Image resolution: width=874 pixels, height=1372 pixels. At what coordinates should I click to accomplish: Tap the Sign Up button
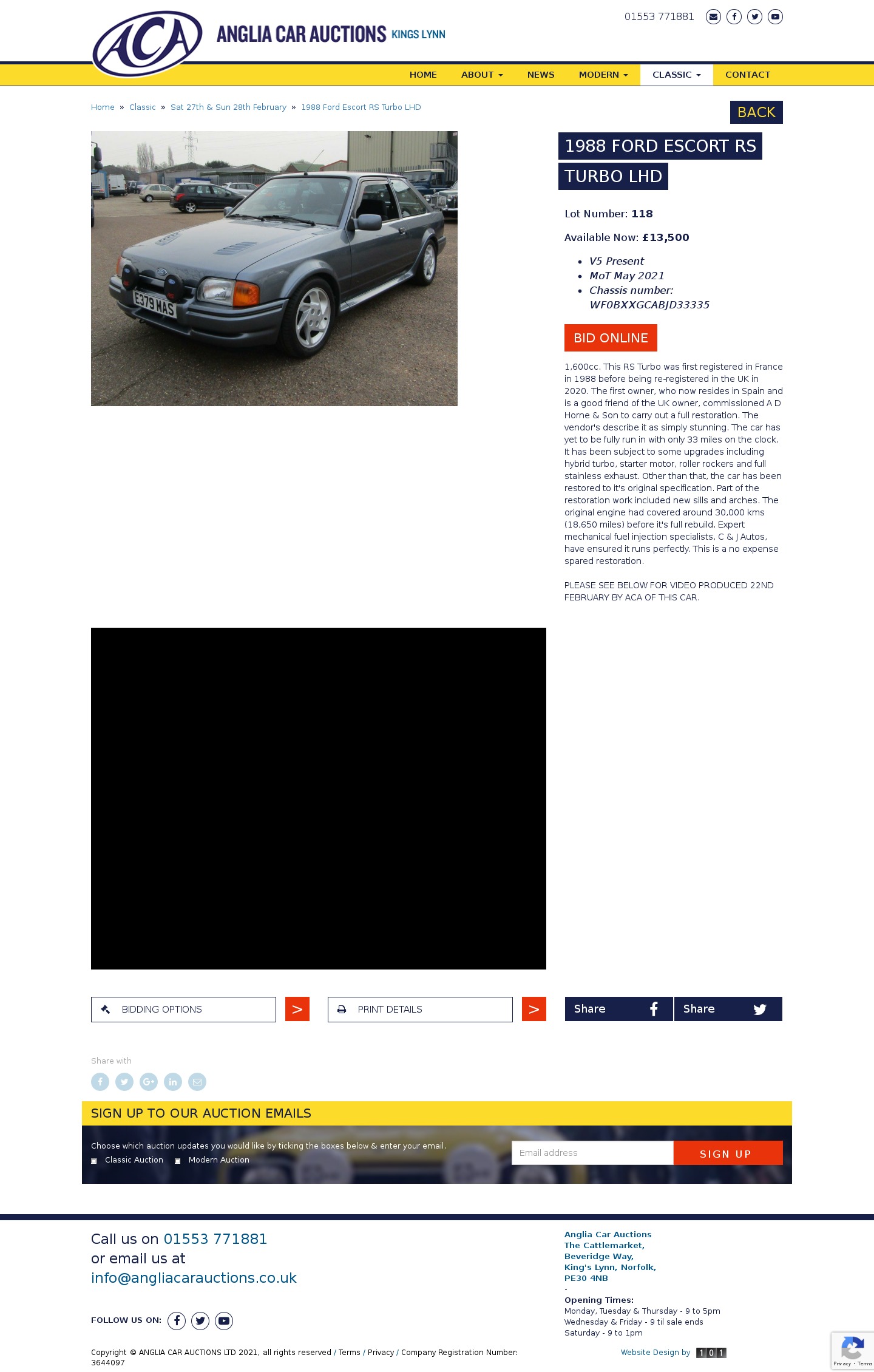(728, 1153)
